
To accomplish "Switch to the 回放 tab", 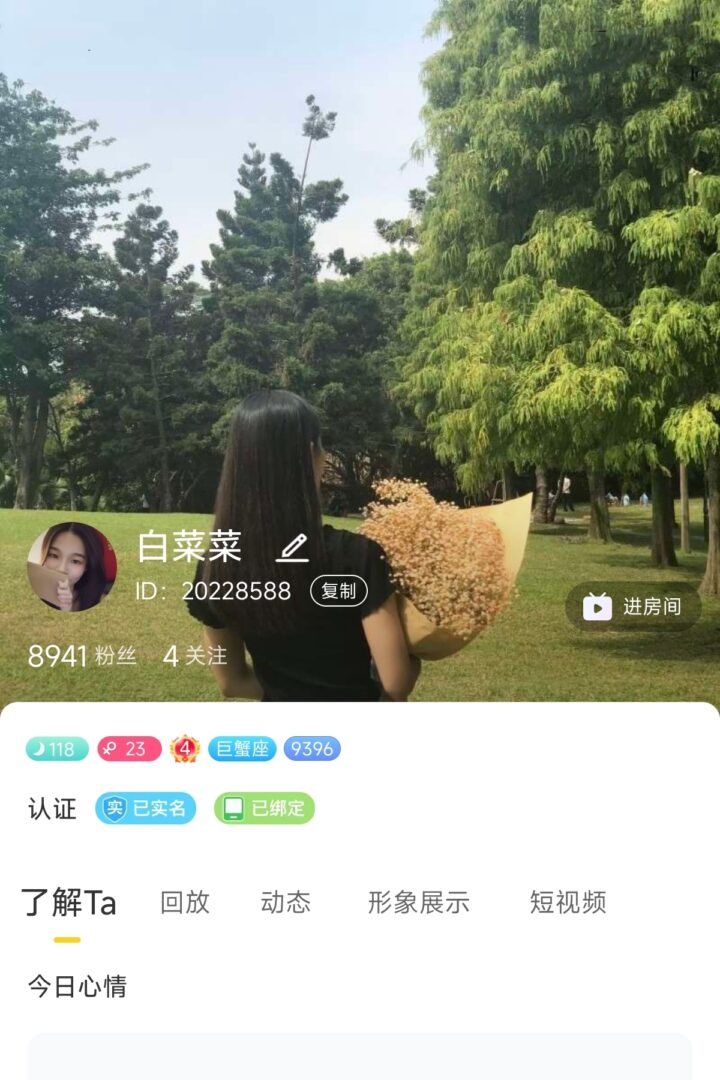I will tap(185, 902).
